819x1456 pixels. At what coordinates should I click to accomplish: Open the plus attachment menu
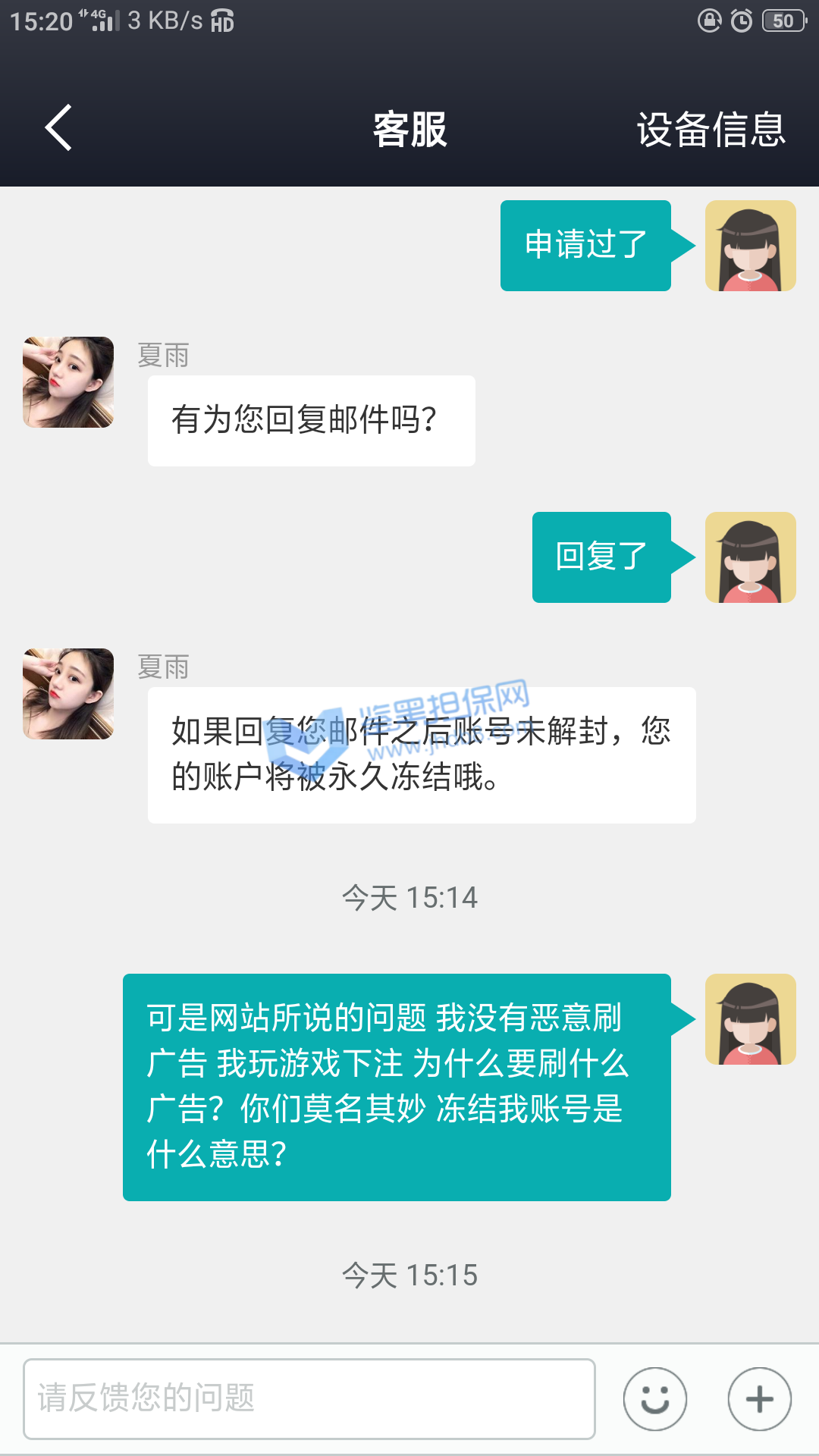tap(759, 1399)
